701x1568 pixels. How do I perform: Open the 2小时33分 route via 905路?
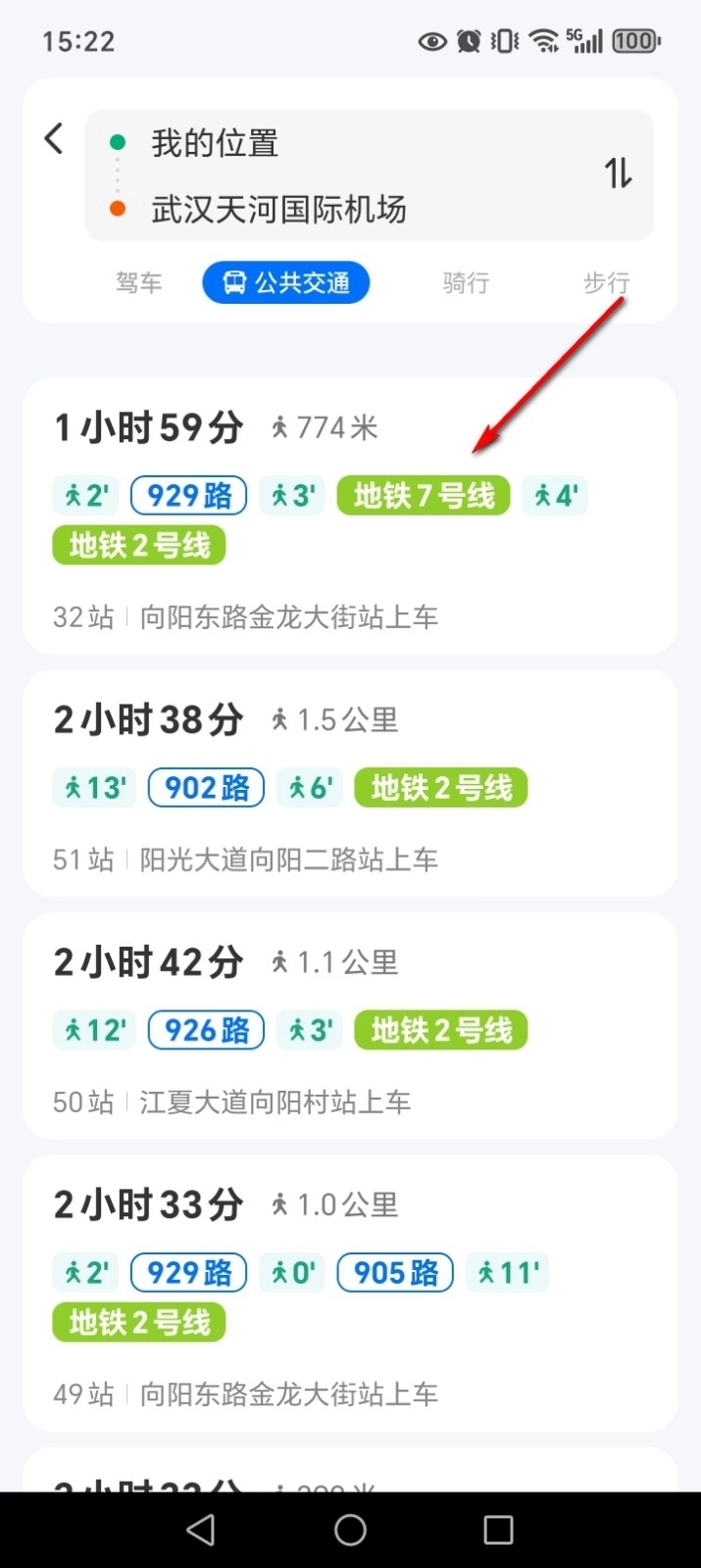coord(350,1294)
